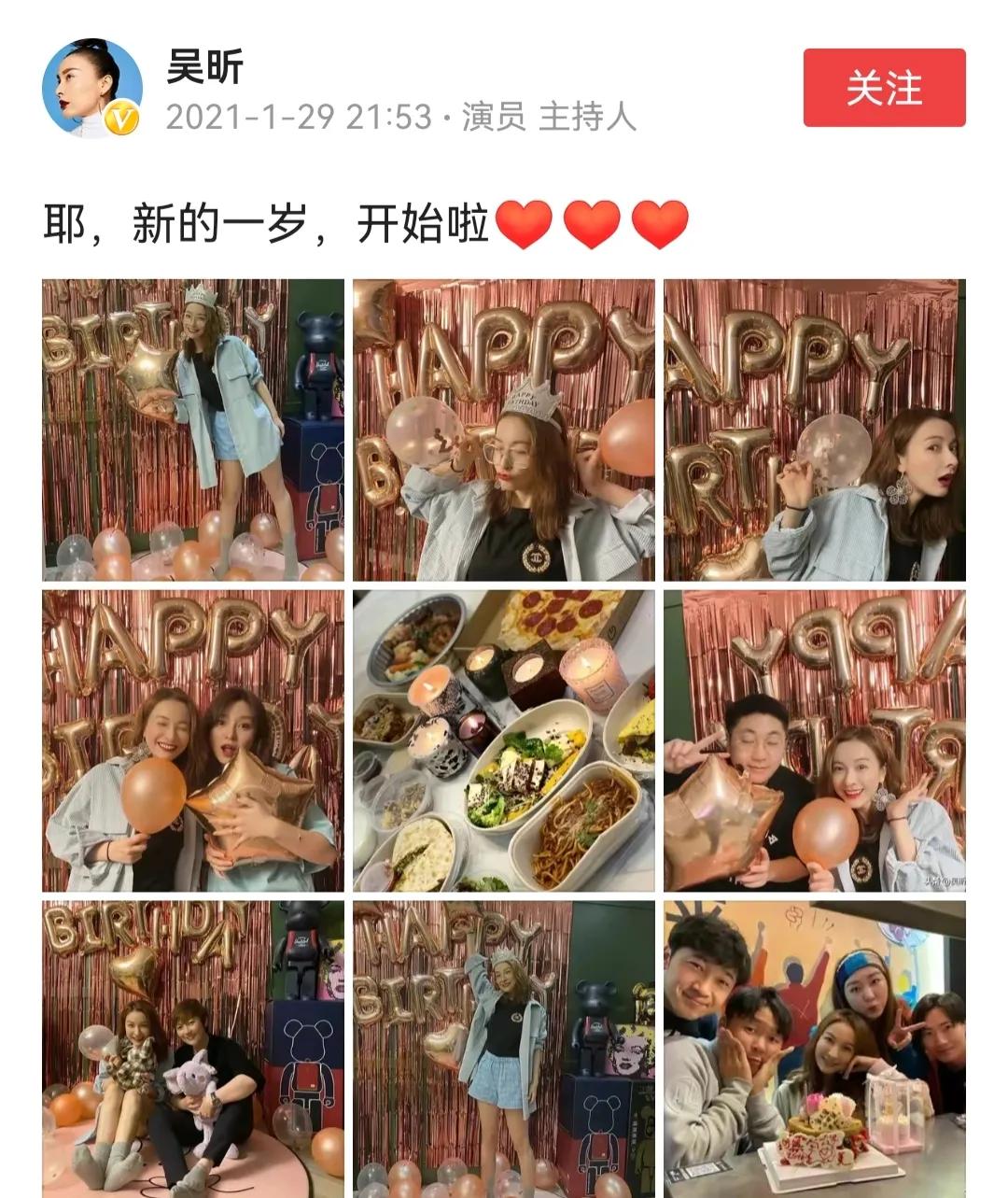Open the photo of her sitting with plush toys

[x=193, y=1048]
